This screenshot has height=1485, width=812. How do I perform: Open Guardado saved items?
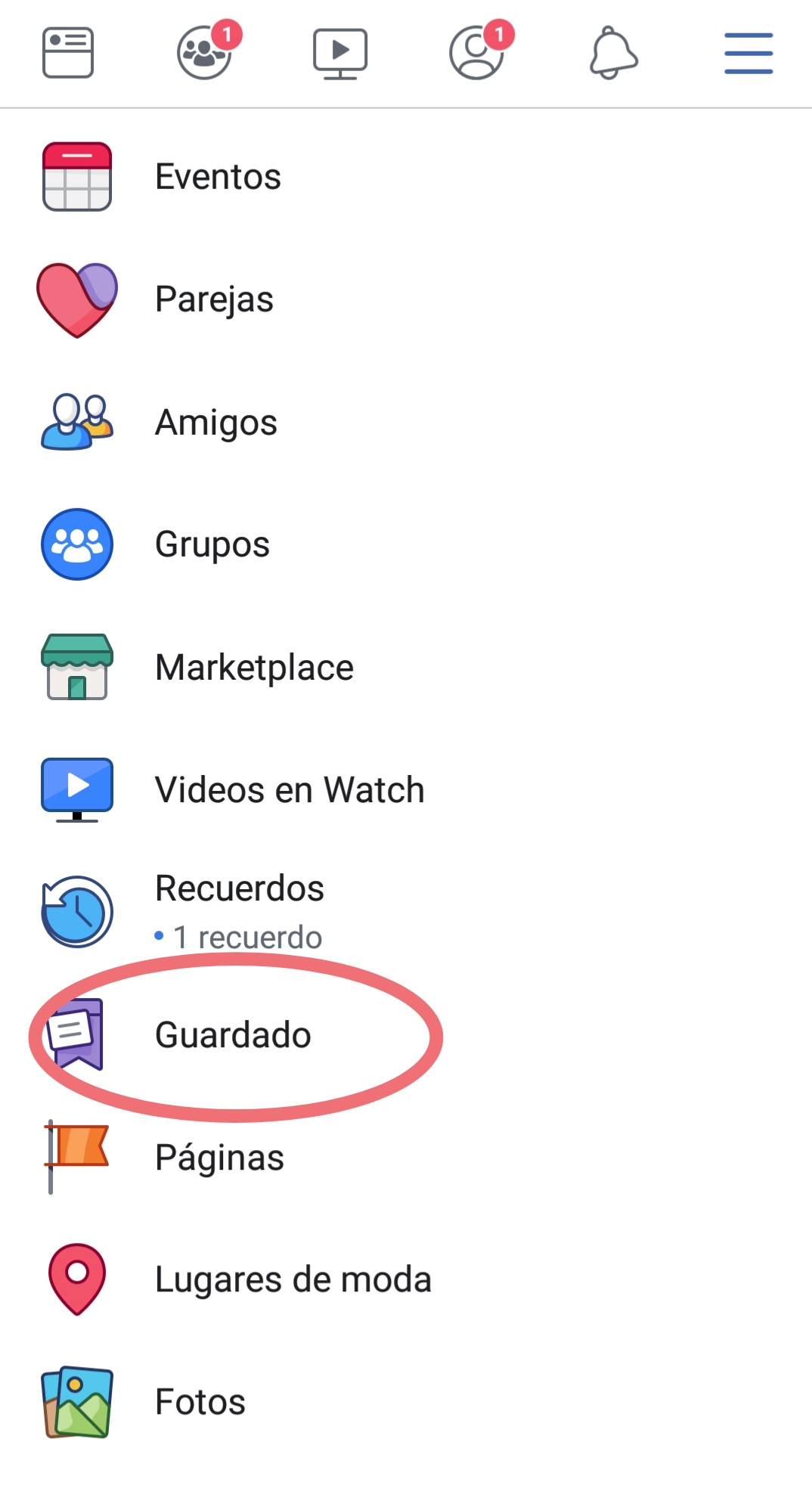point(406,1034)
